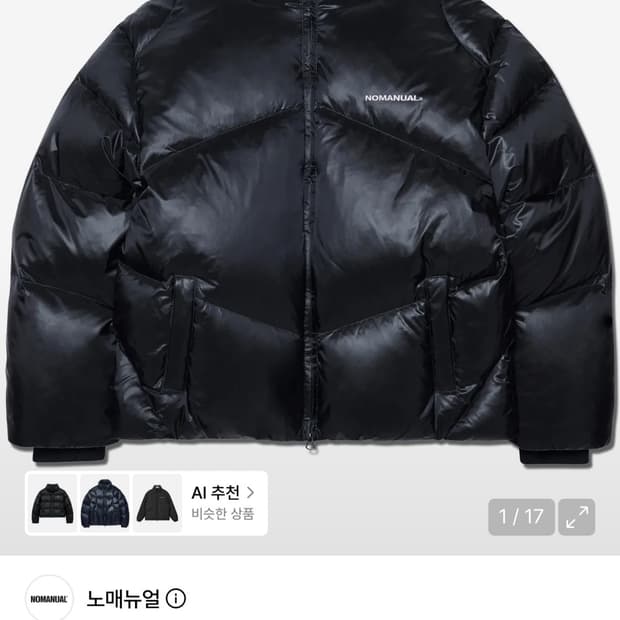Expand product image to fullscreen
The height and width of the screenshot is (620, 620).
click(577, 517)
